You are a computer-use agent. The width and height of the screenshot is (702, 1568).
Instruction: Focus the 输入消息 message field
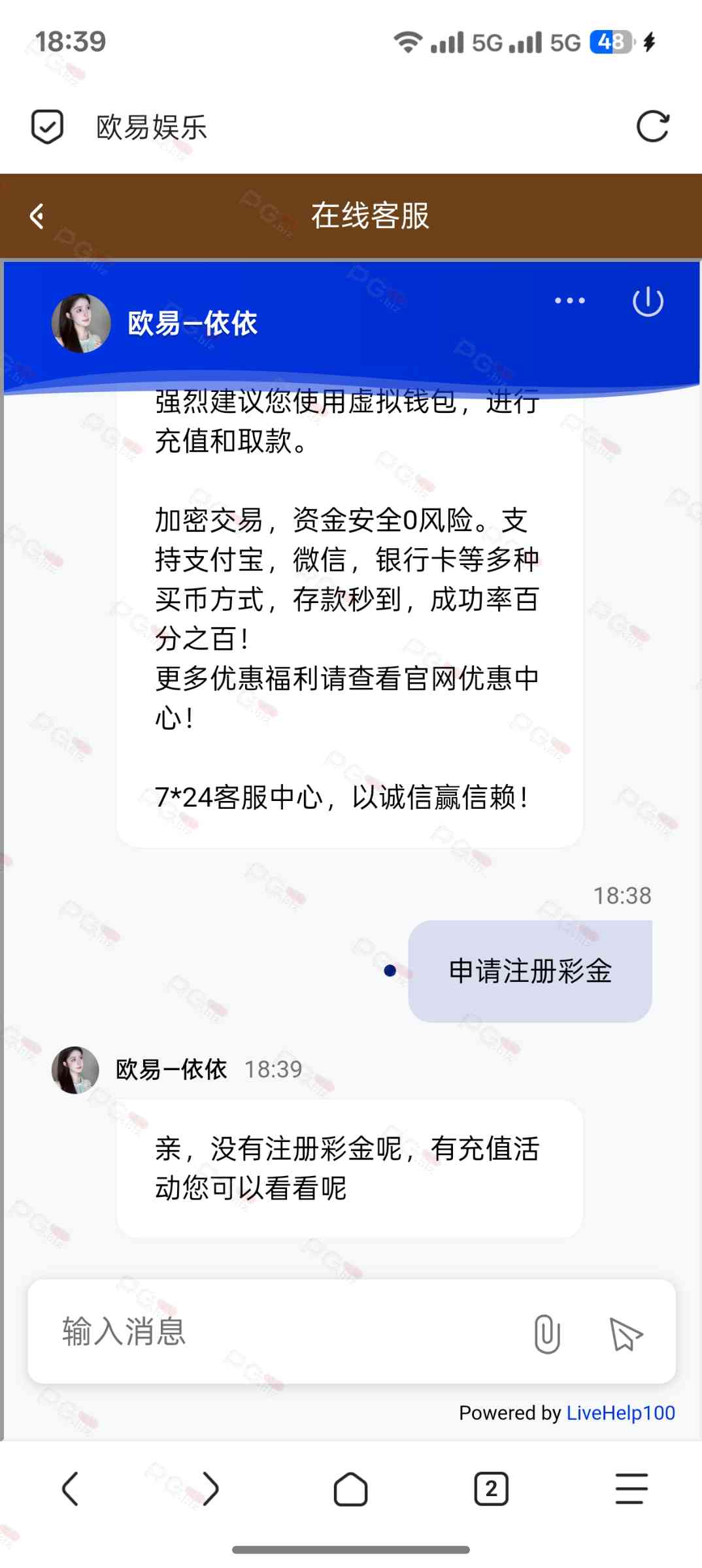click(281, 1331)
